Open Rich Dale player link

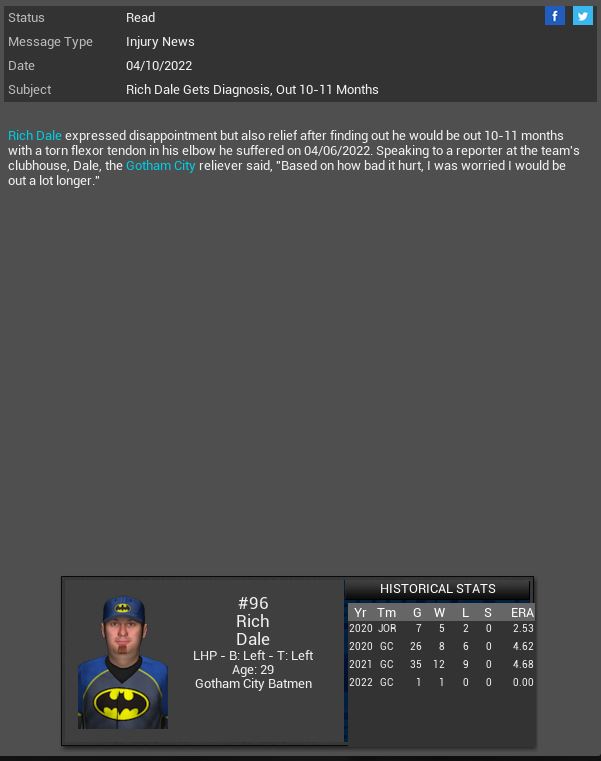tap(35, 135)
